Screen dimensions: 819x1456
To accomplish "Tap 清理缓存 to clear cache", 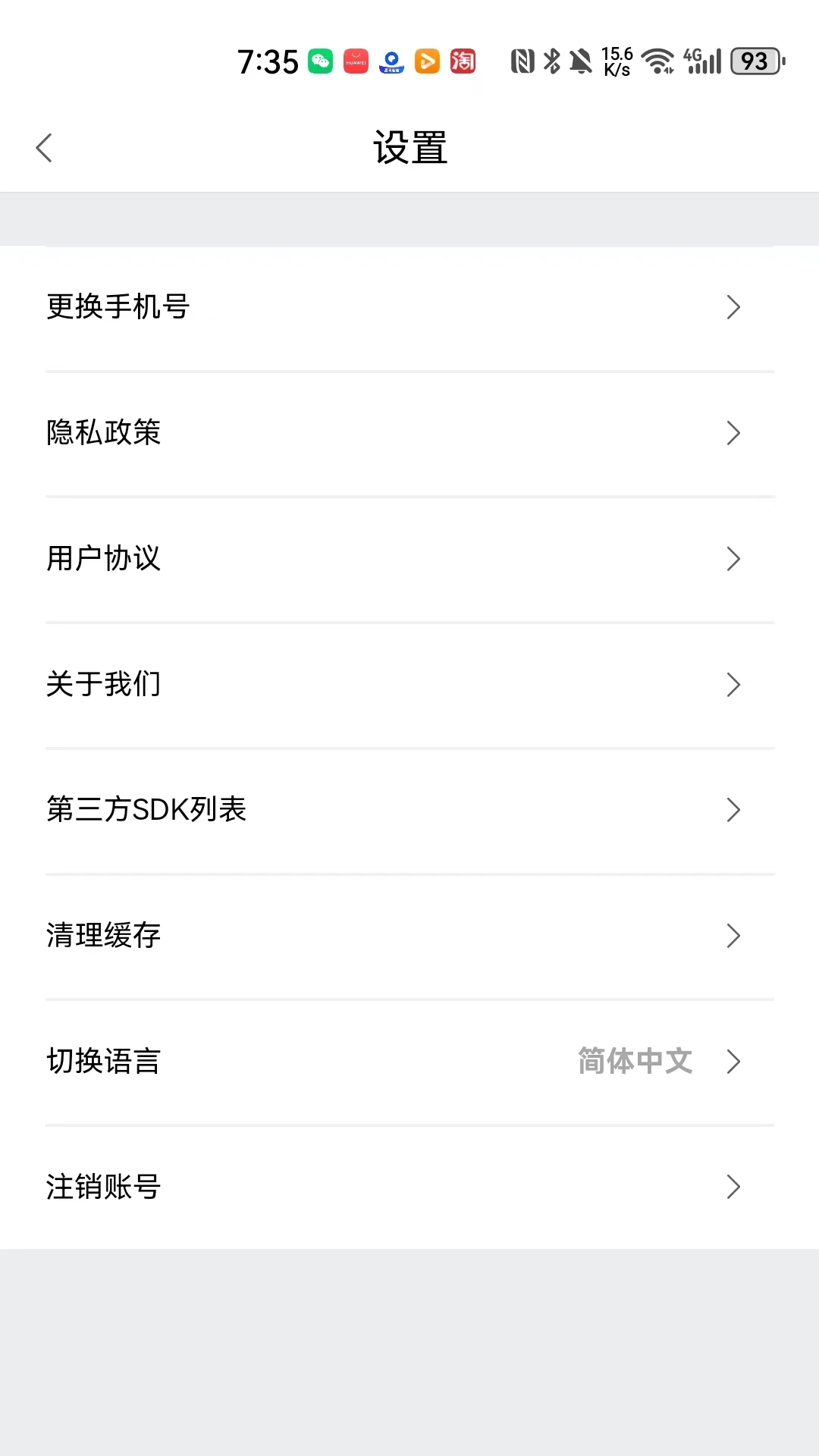I will pyautogui.click(x=409, y=936).
